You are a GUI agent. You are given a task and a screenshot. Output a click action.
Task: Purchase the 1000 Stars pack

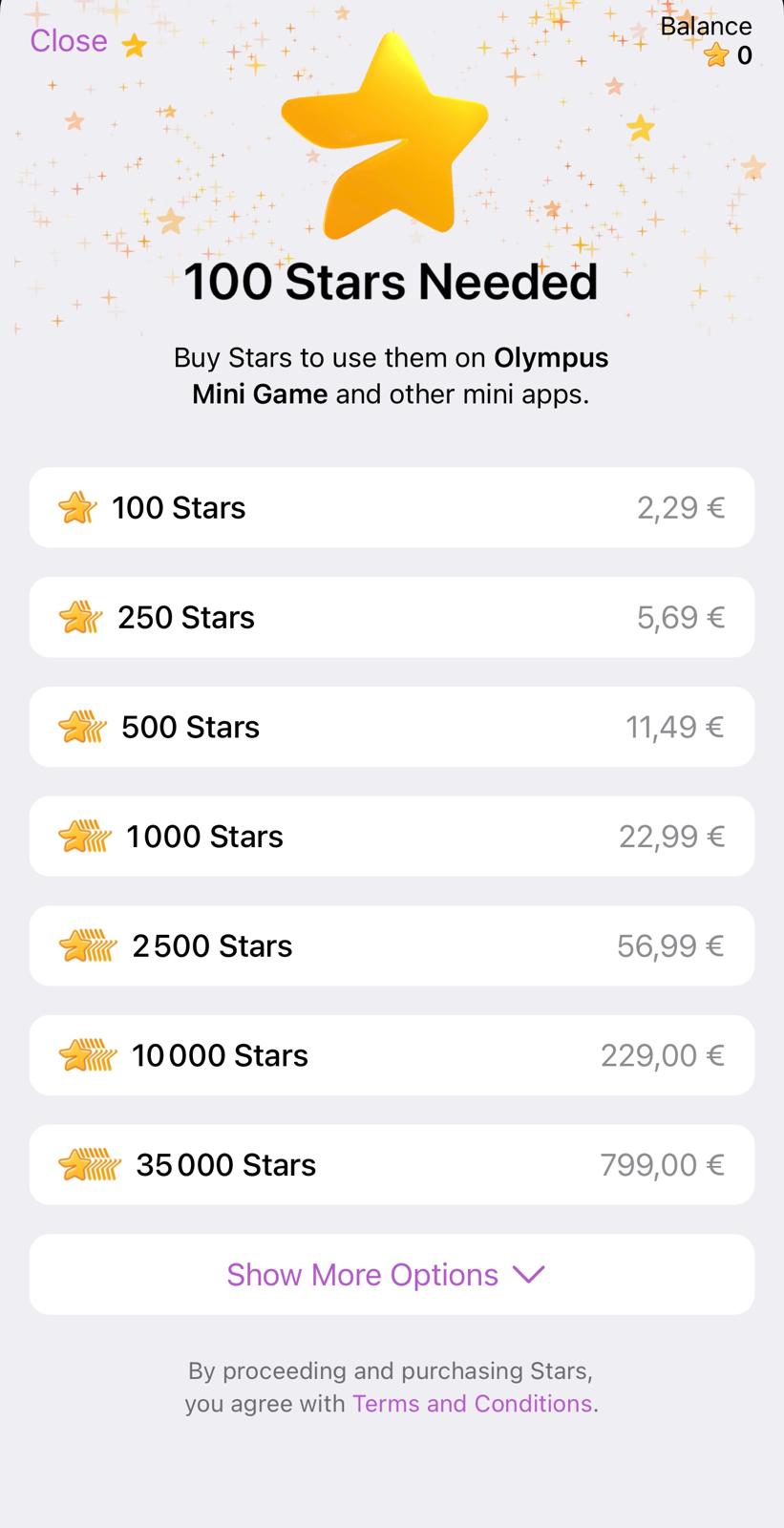pos(392,837)
